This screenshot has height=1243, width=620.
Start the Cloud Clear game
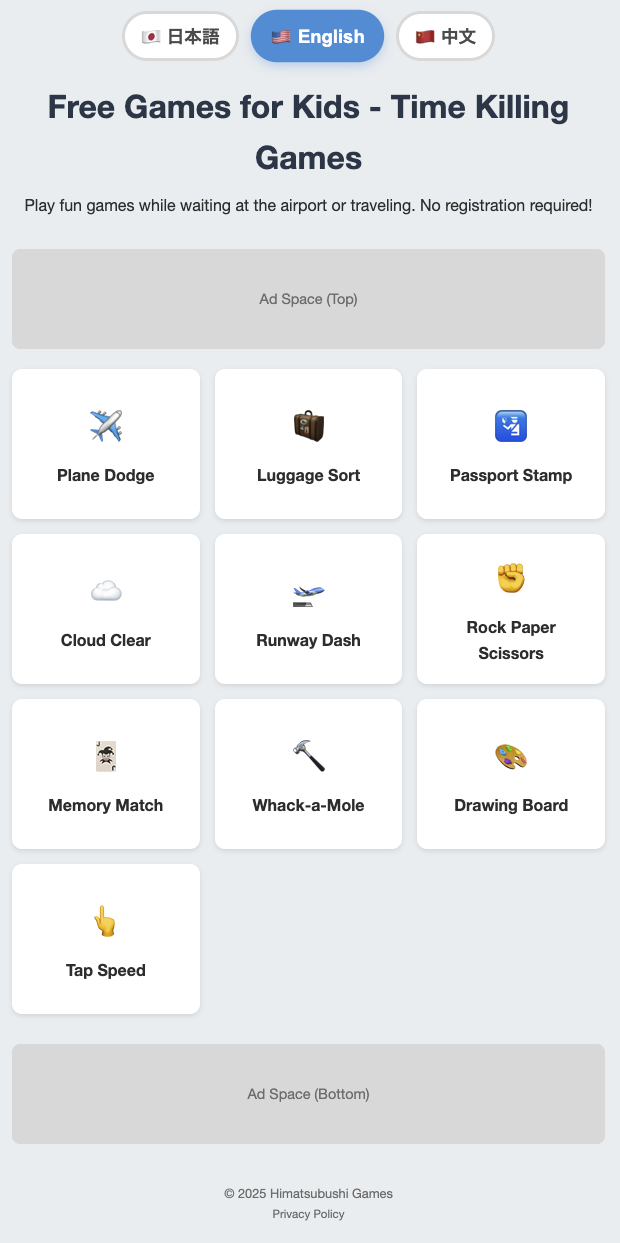coord(106,609)
